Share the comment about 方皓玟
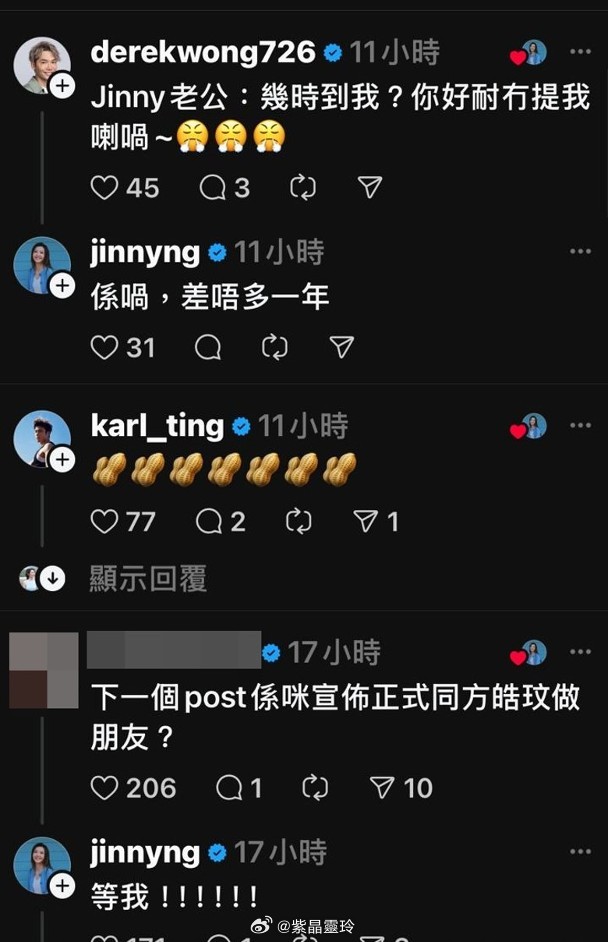608x942 pixels. point(382,788)
